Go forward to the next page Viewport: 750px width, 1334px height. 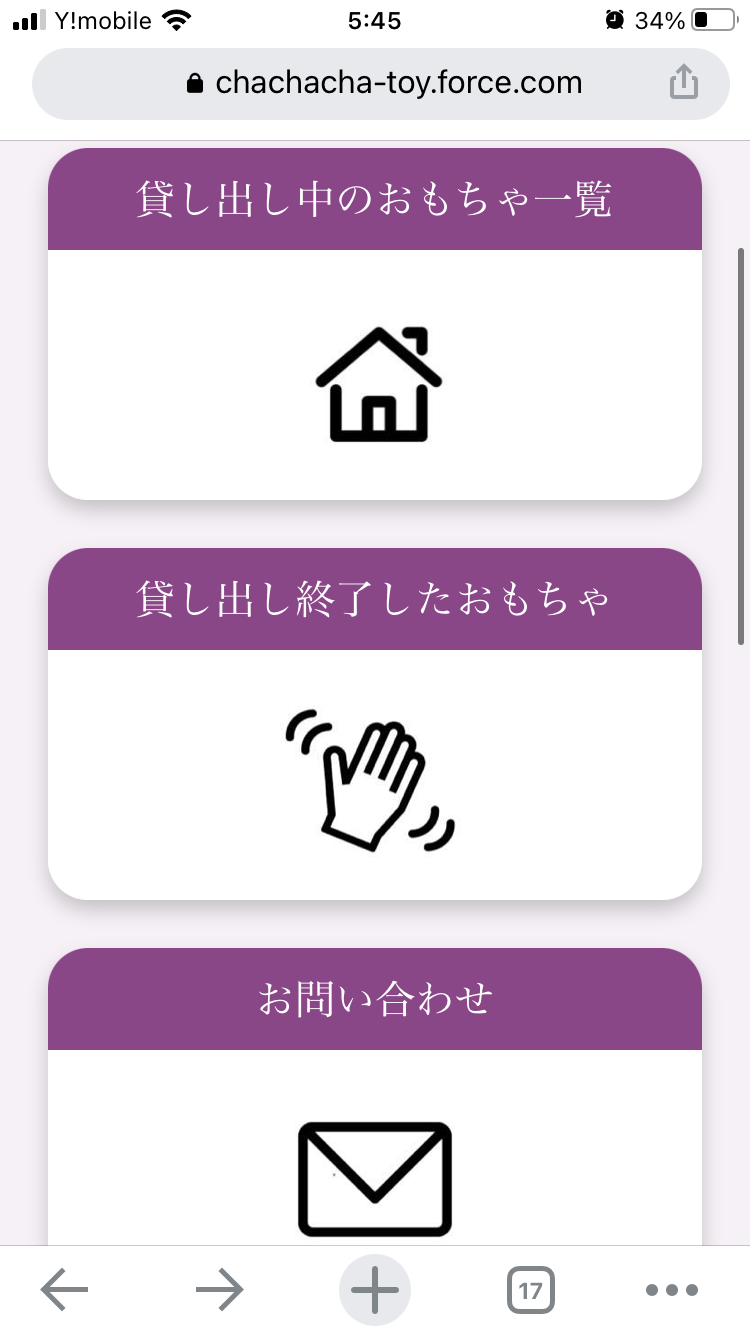pos(220,1290)
